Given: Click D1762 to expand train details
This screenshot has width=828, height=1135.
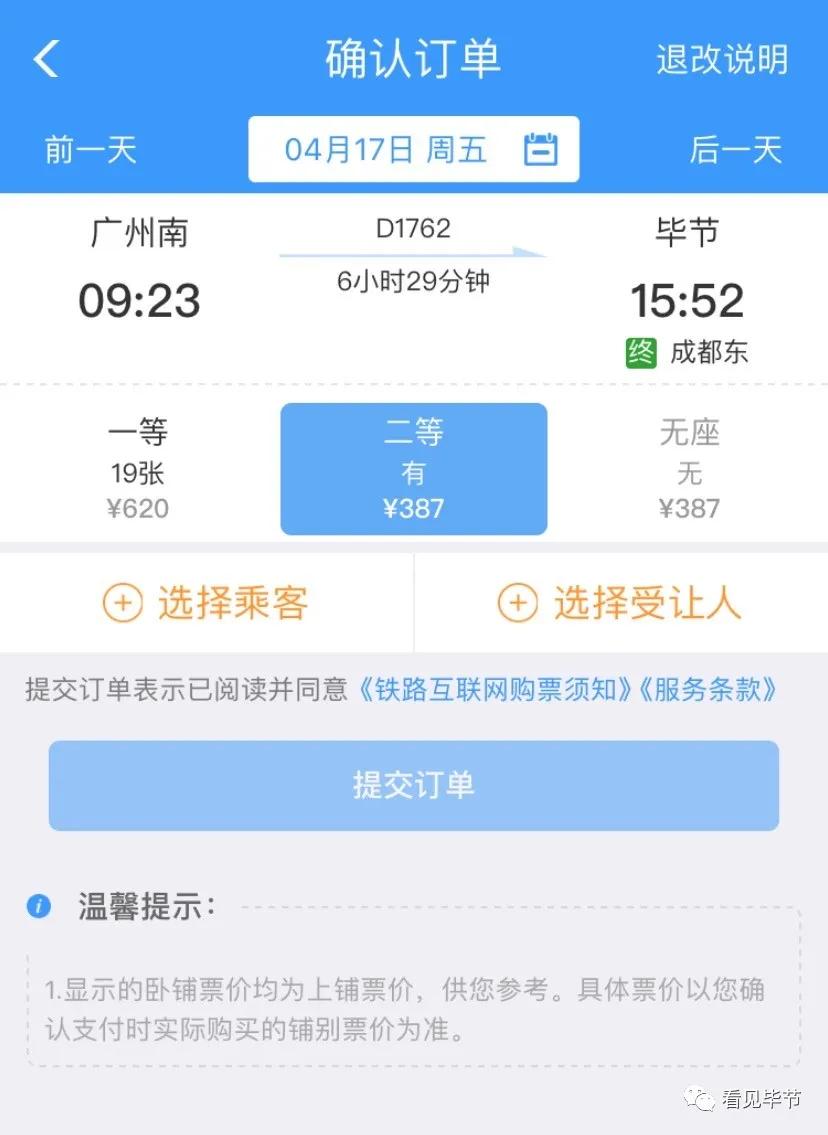Looking at the screenshot, I should (415, 228).
